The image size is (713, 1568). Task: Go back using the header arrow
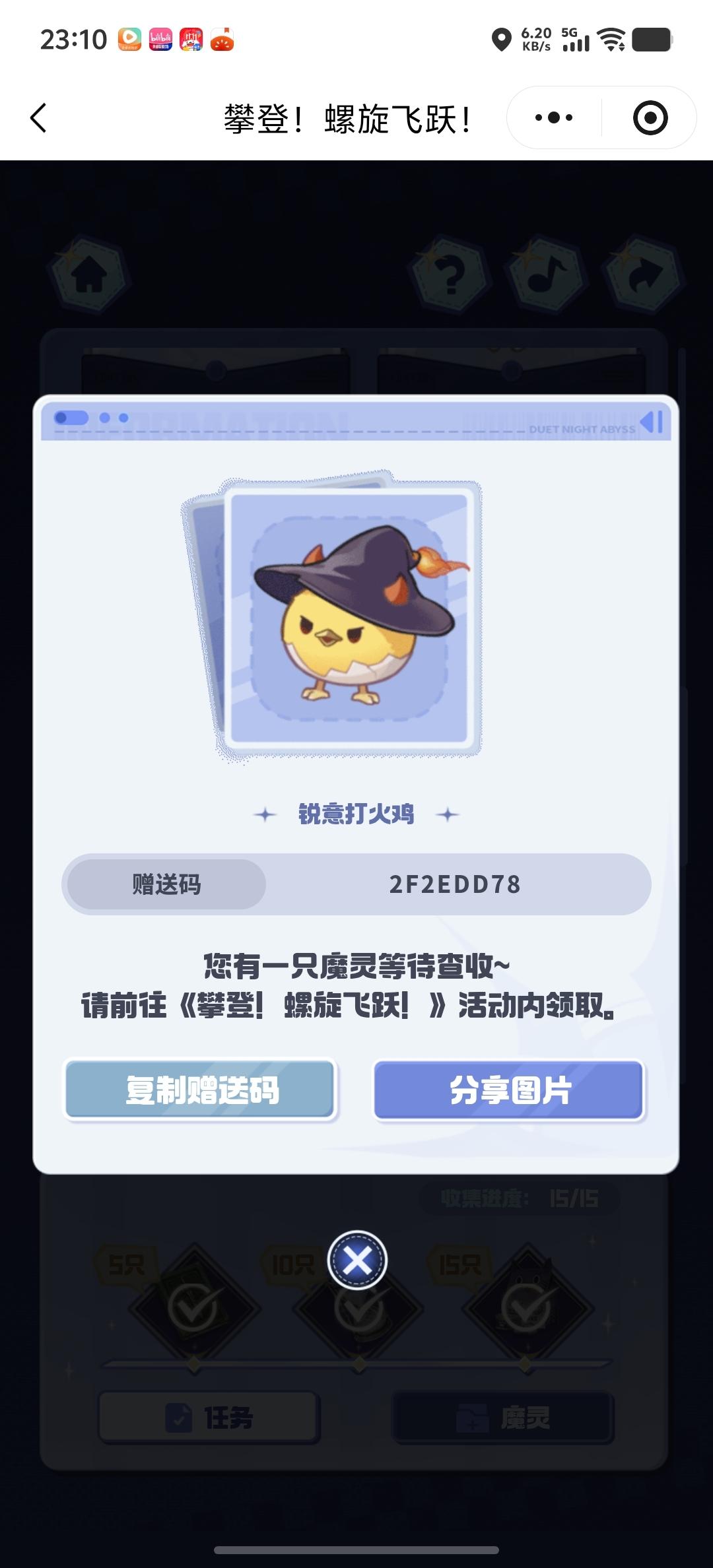coord(38,118)
